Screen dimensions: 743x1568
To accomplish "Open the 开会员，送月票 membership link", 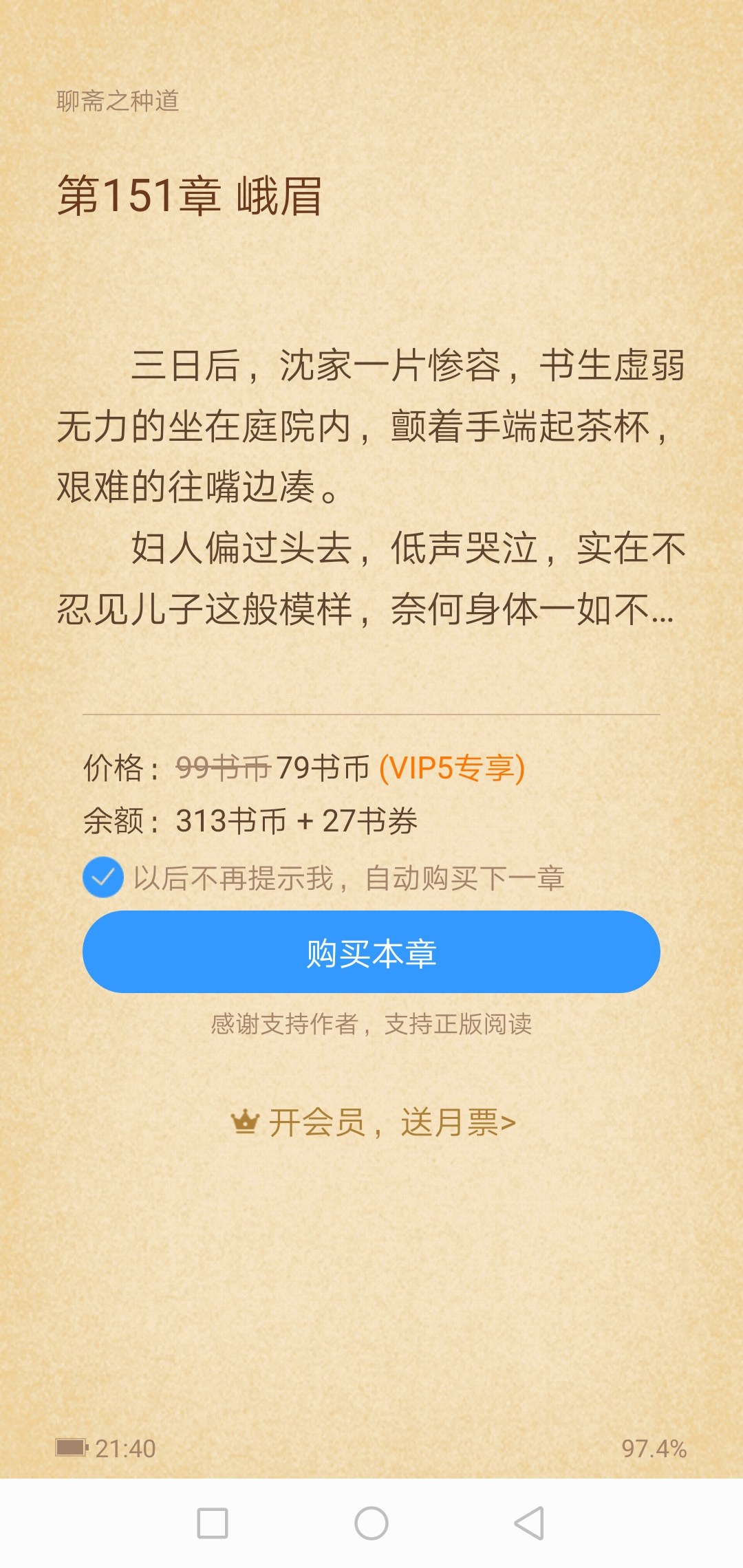I will tap(373, 1122).
